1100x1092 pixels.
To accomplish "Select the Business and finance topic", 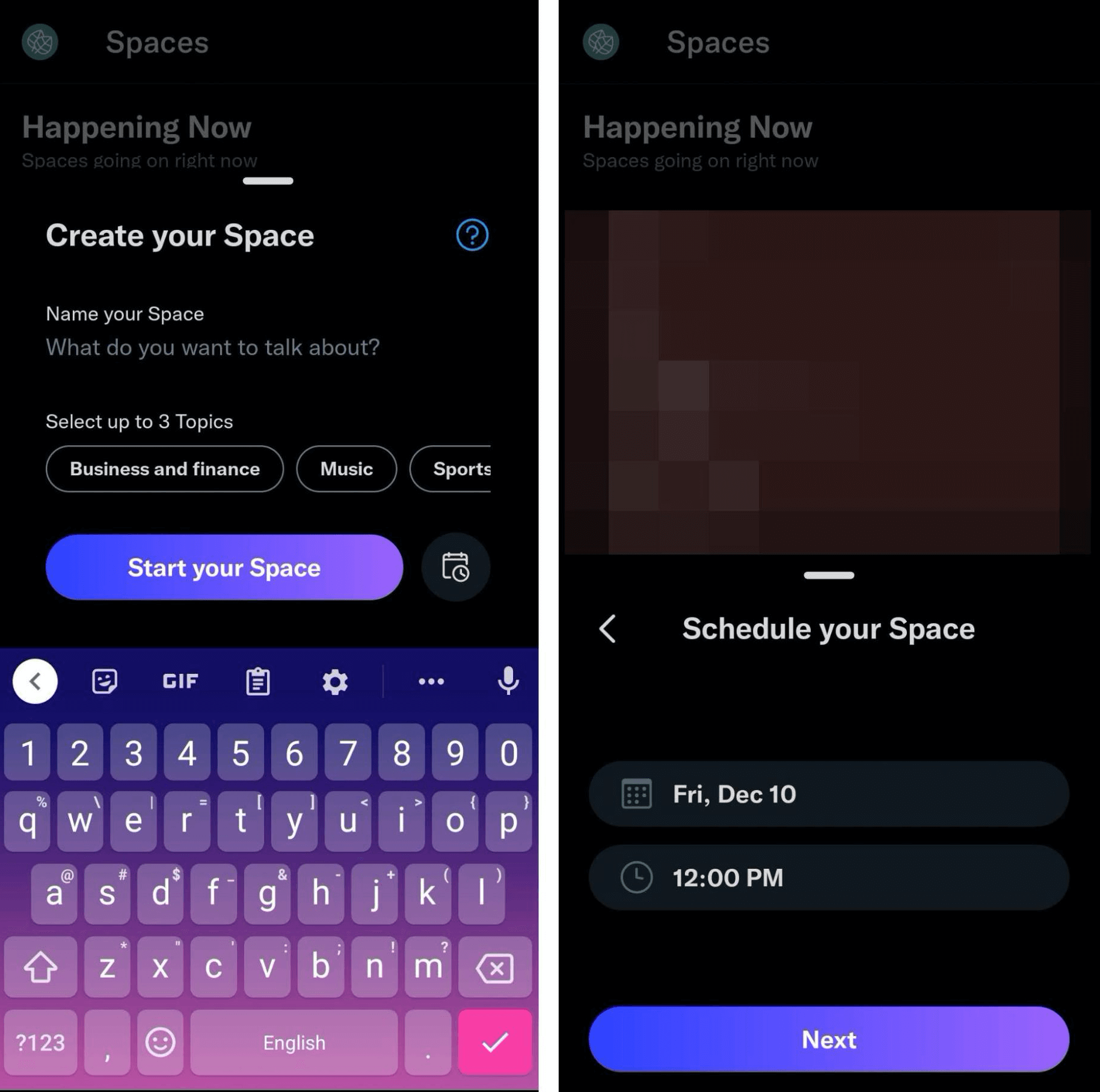I will click(164, 469).
